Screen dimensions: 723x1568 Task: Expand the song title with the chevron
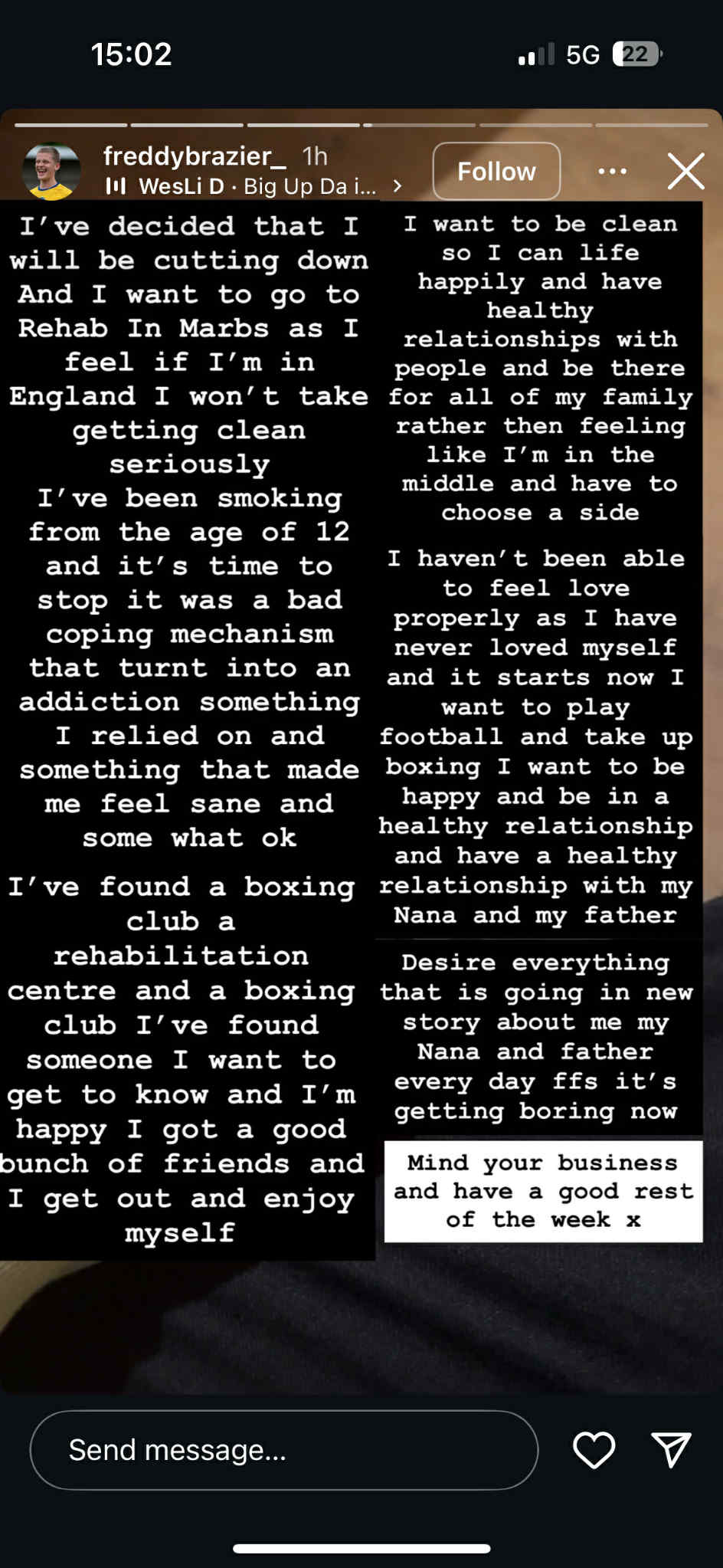(x=397, y=185)
